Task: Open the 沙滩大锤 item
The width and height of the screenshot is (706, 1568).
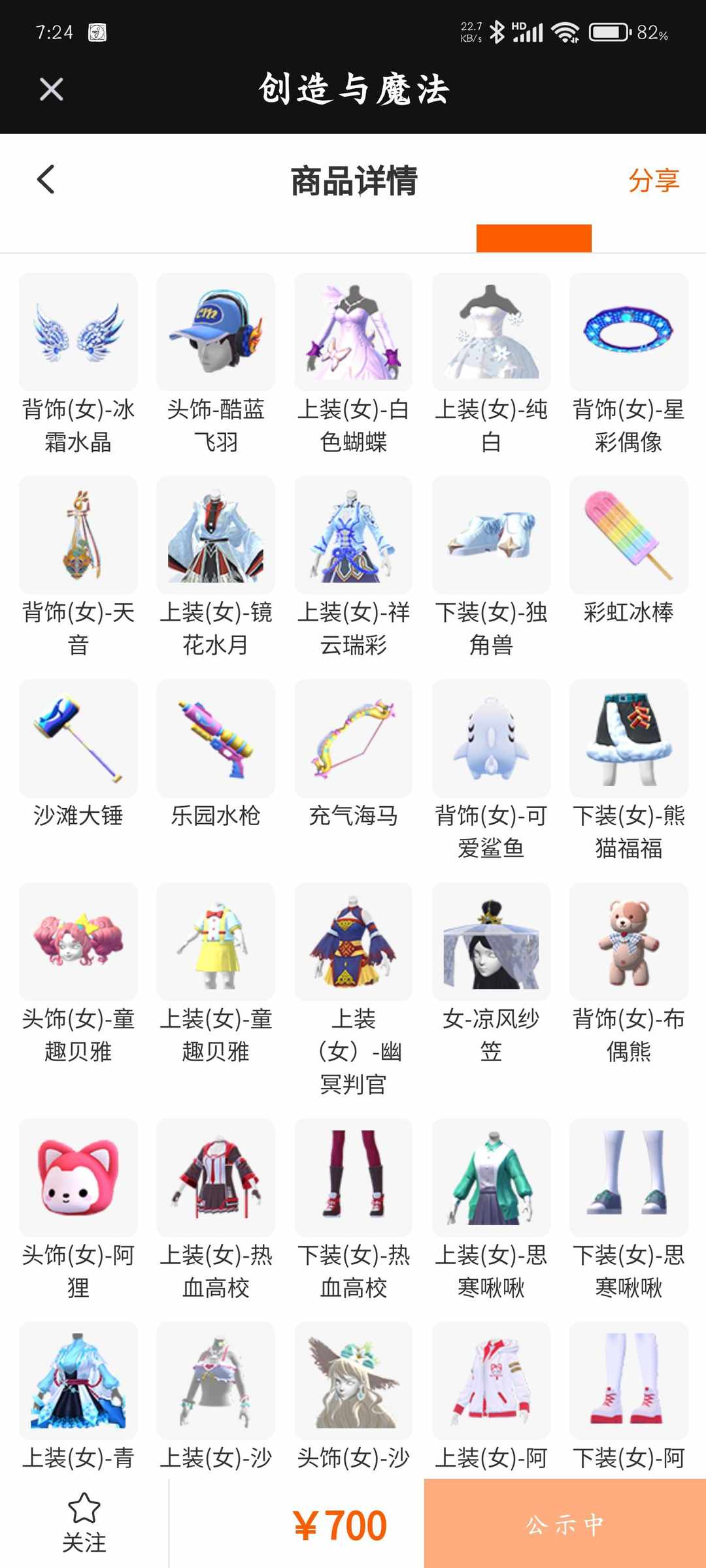Action: pos(78,738)
